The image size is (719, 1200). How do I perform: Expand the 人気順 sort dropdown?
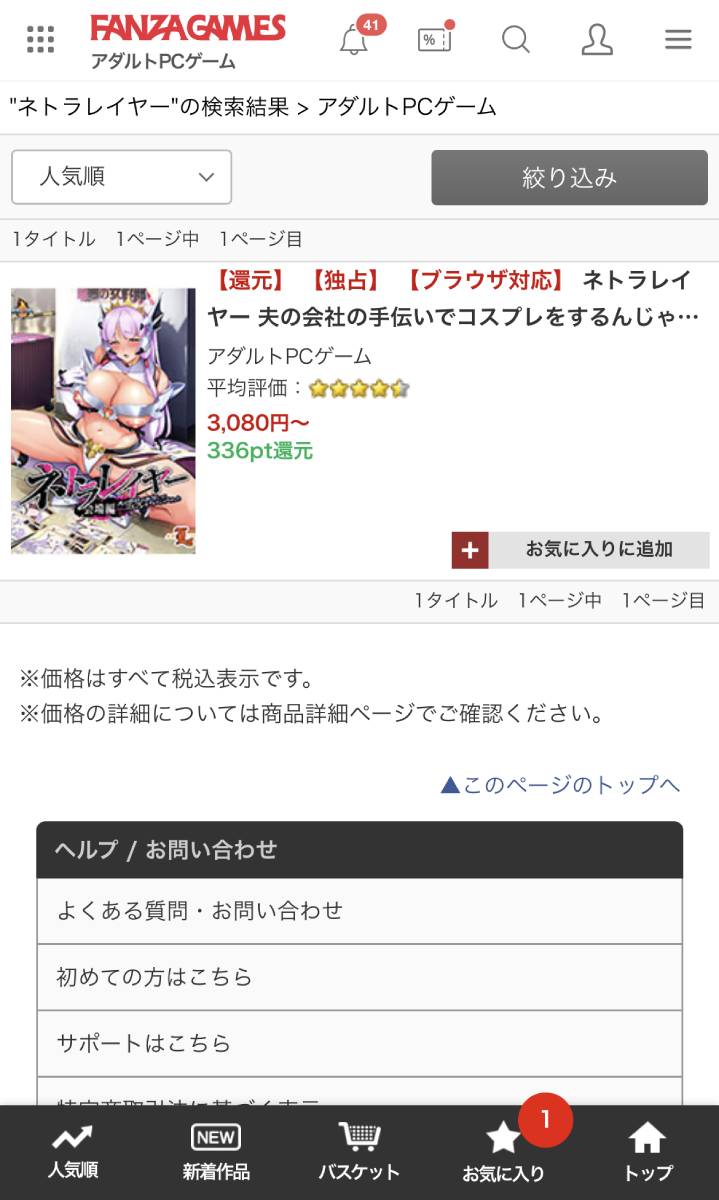pyautogui.click(x=122, y=177)
